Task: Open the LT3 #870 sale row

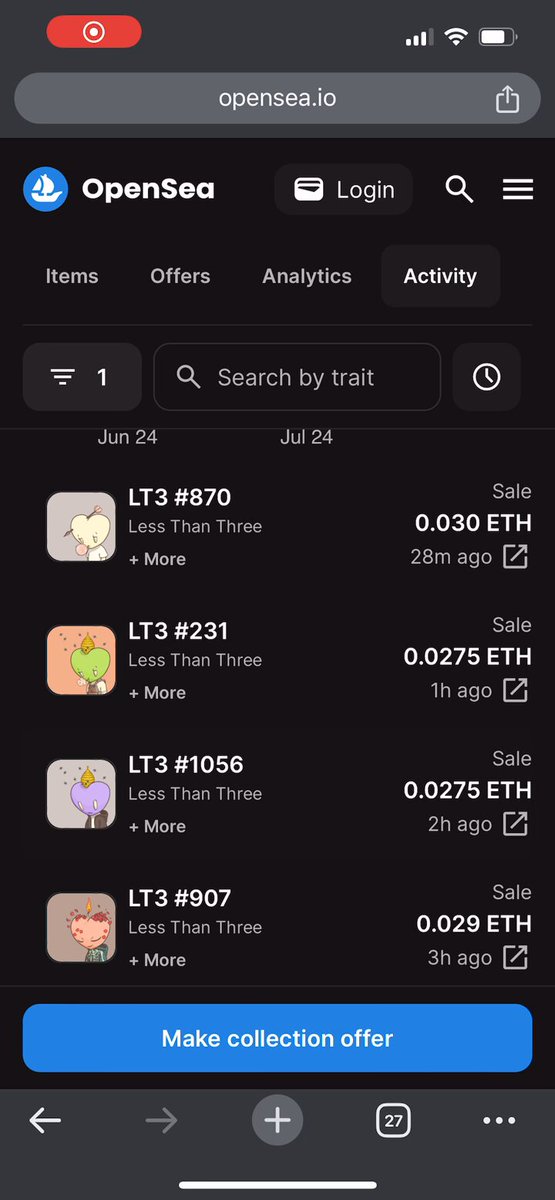Action: pyautogui.click(x=277, y=526)
